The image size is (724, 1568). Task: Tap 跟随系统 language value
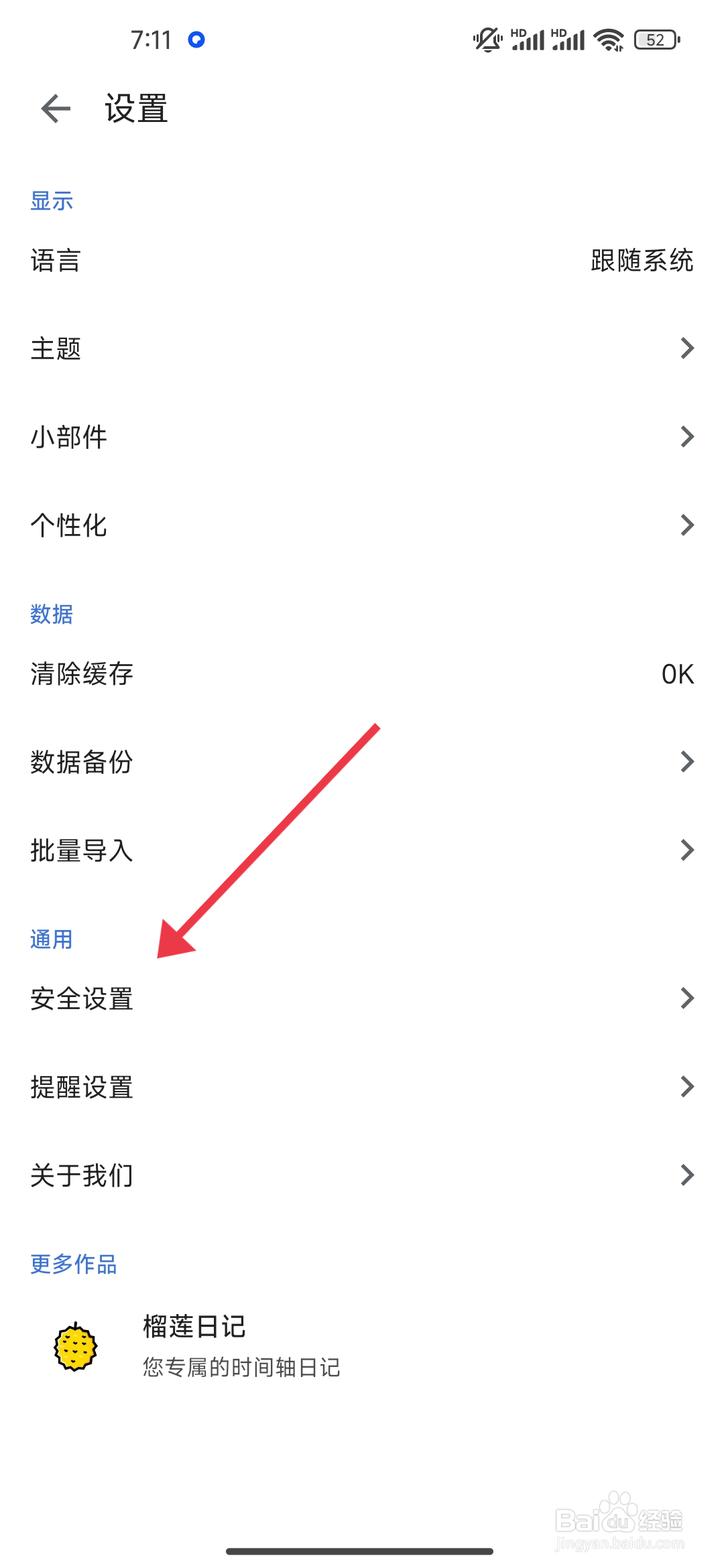pyautogui.click(x=641, y=261)
